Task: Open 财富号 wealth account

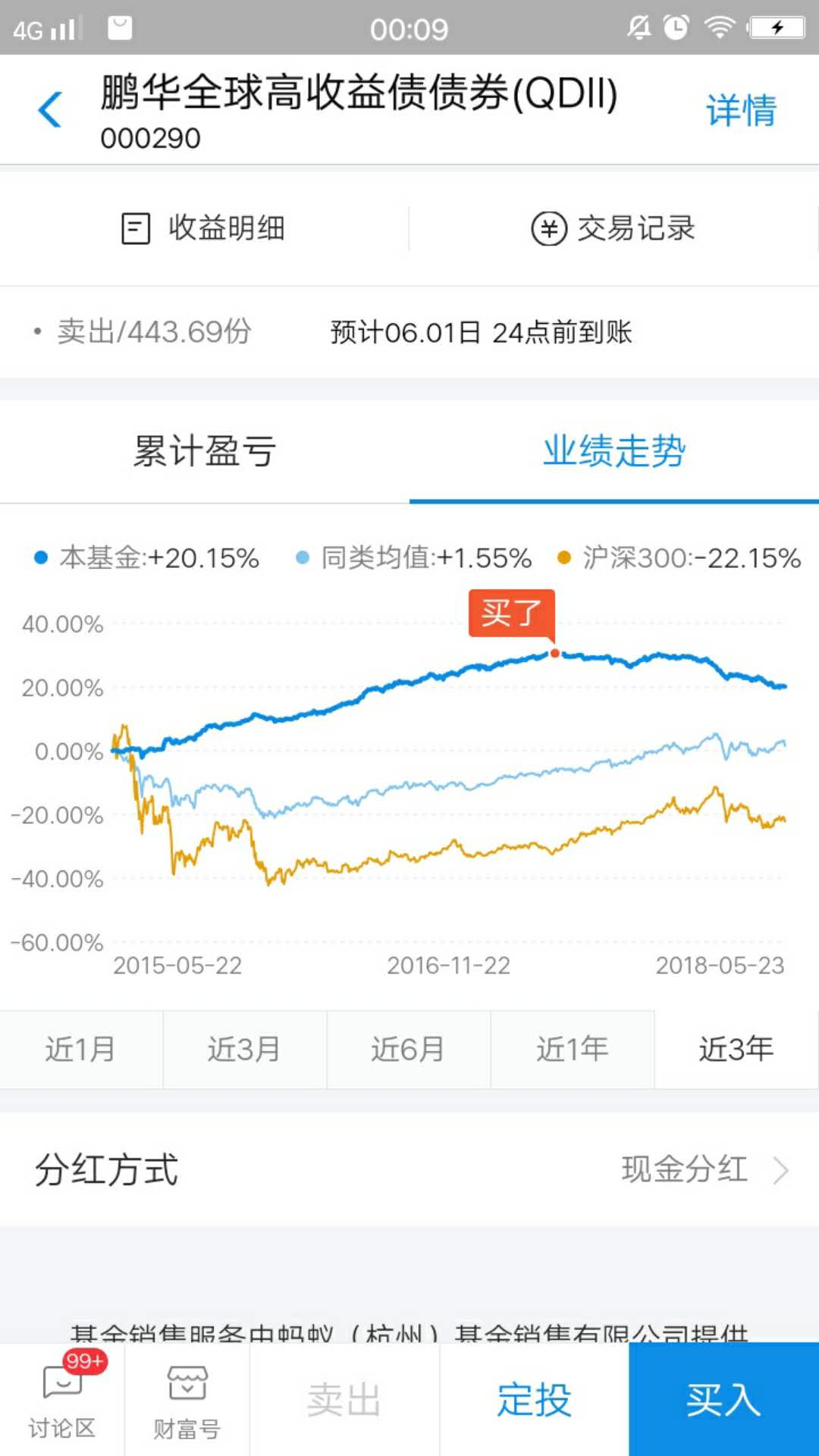Action: tap(187, 1399)
